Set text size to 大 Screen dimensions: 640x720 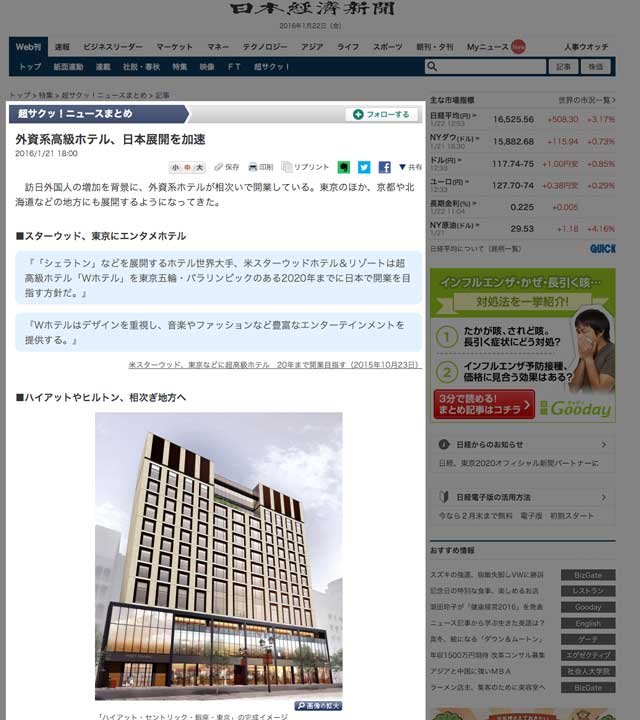tap(200, 168)
